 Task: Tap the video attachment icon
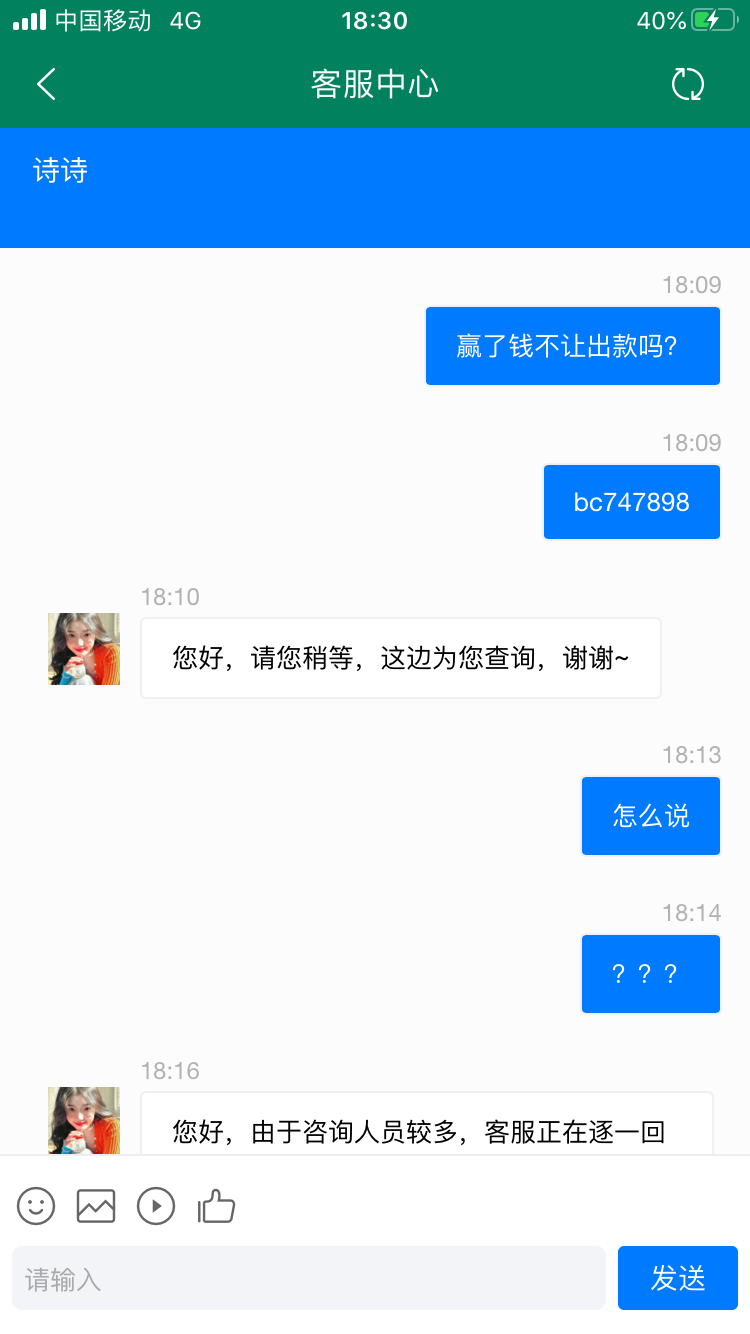(x=156, y=1206)
